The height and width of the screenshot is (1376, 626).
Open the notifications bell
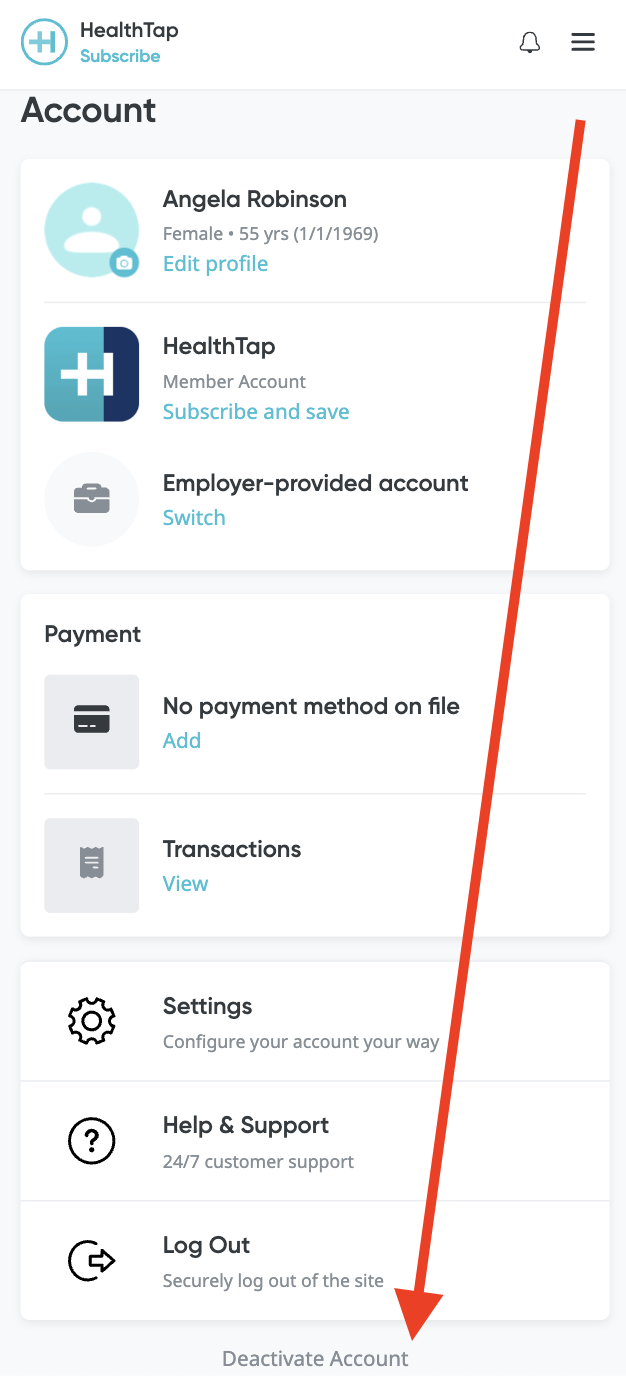click(x=530, y=43)
